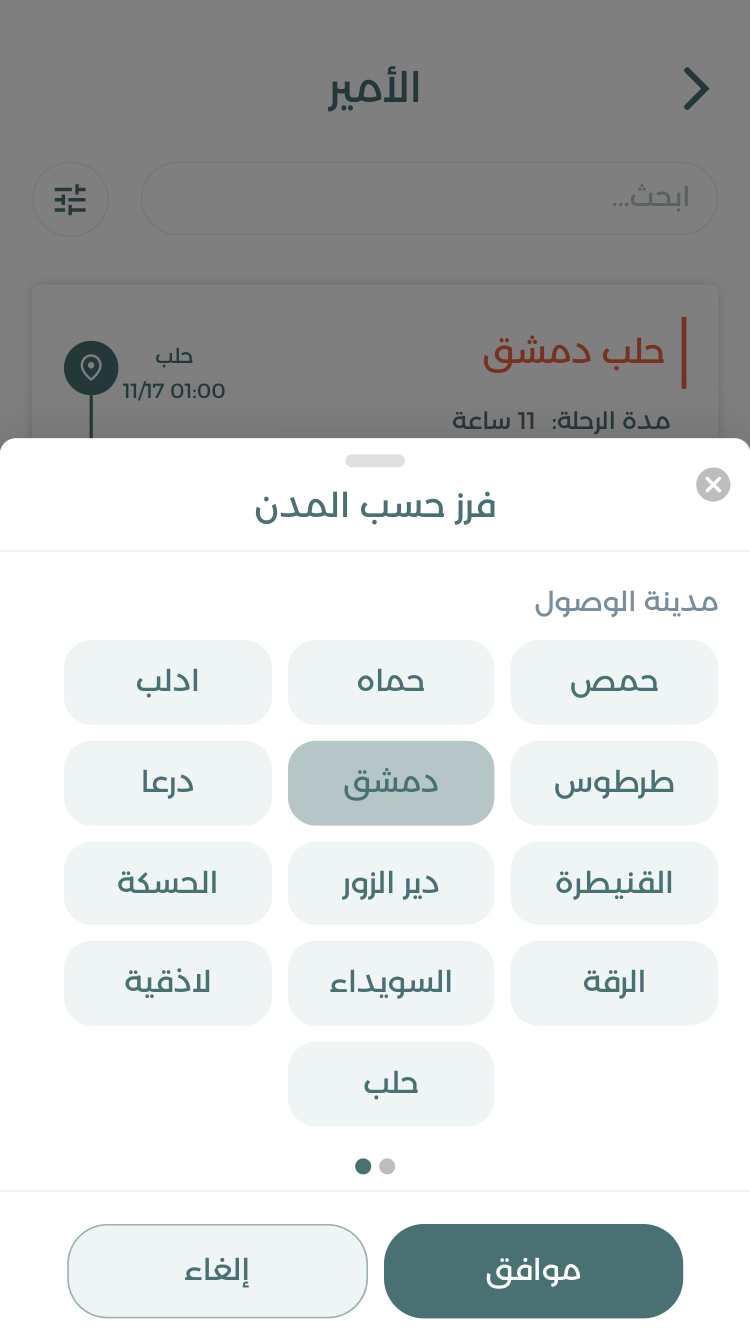This screenshot has height=1334, width=750.
Task: Choose الرقة as arrival city
Action: tap(614, 983)
